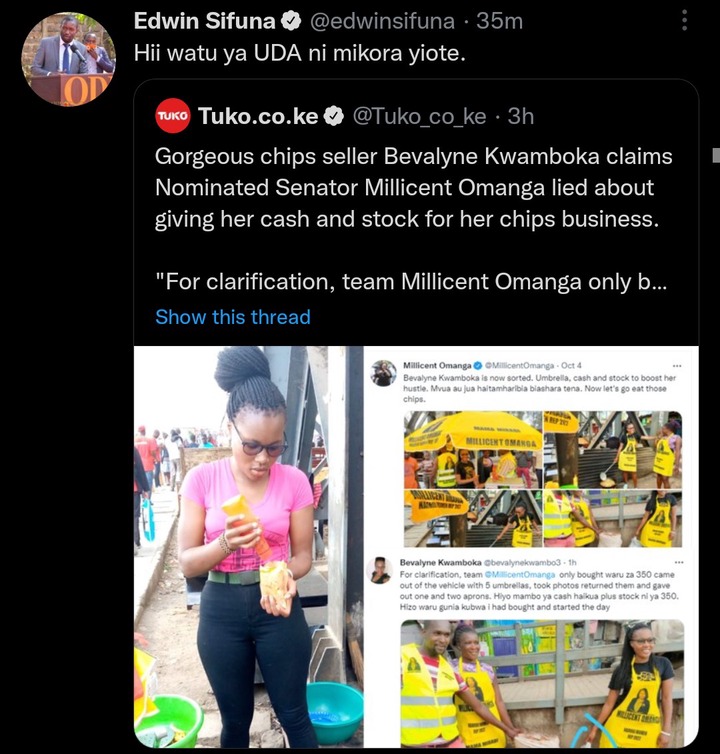Viewport: 720px width, 754px height.
Task: Open the quoted Tuko.co.ke tweet
Action: pos(410,218)
